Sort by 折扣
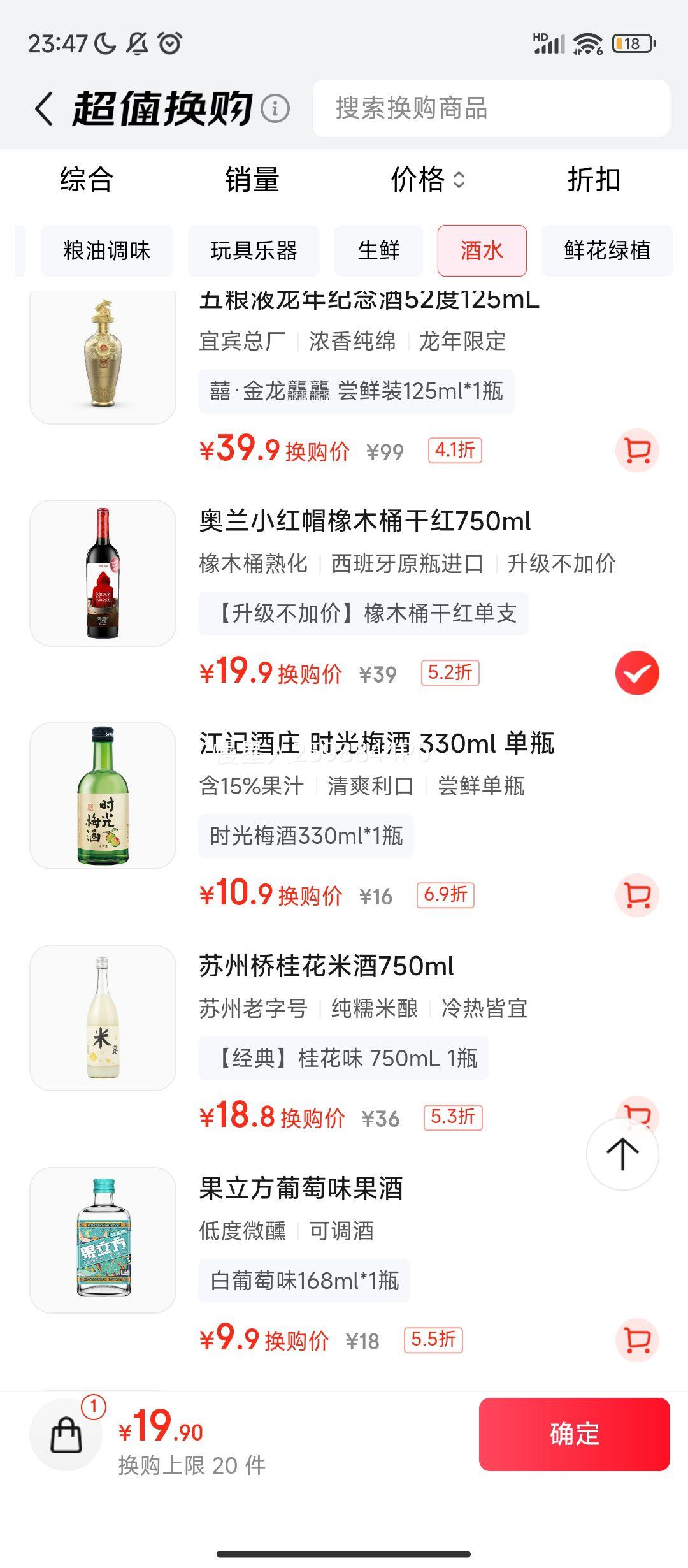This screenshot has height=1568, width=688. pyautogui.click(x=594, y=179)
